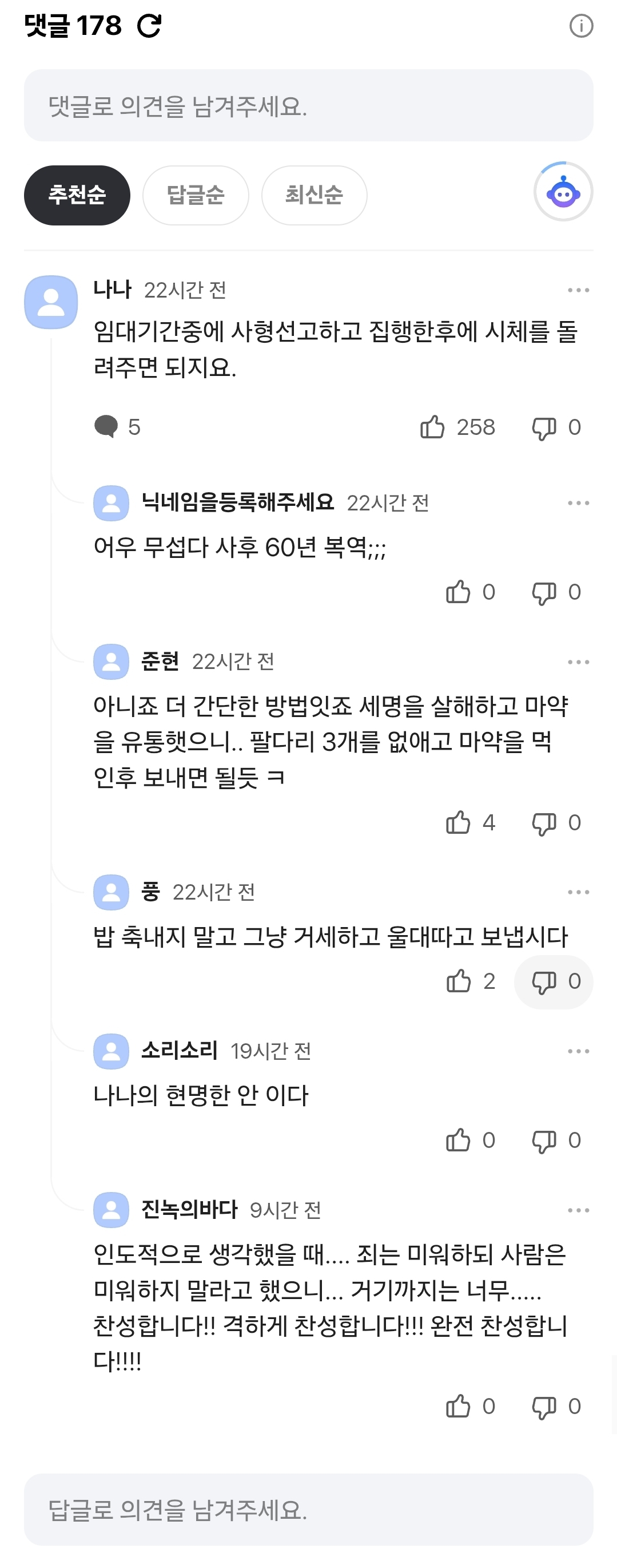Like 닉네임을등록해주세요's reply

click(x=471, y=592)
